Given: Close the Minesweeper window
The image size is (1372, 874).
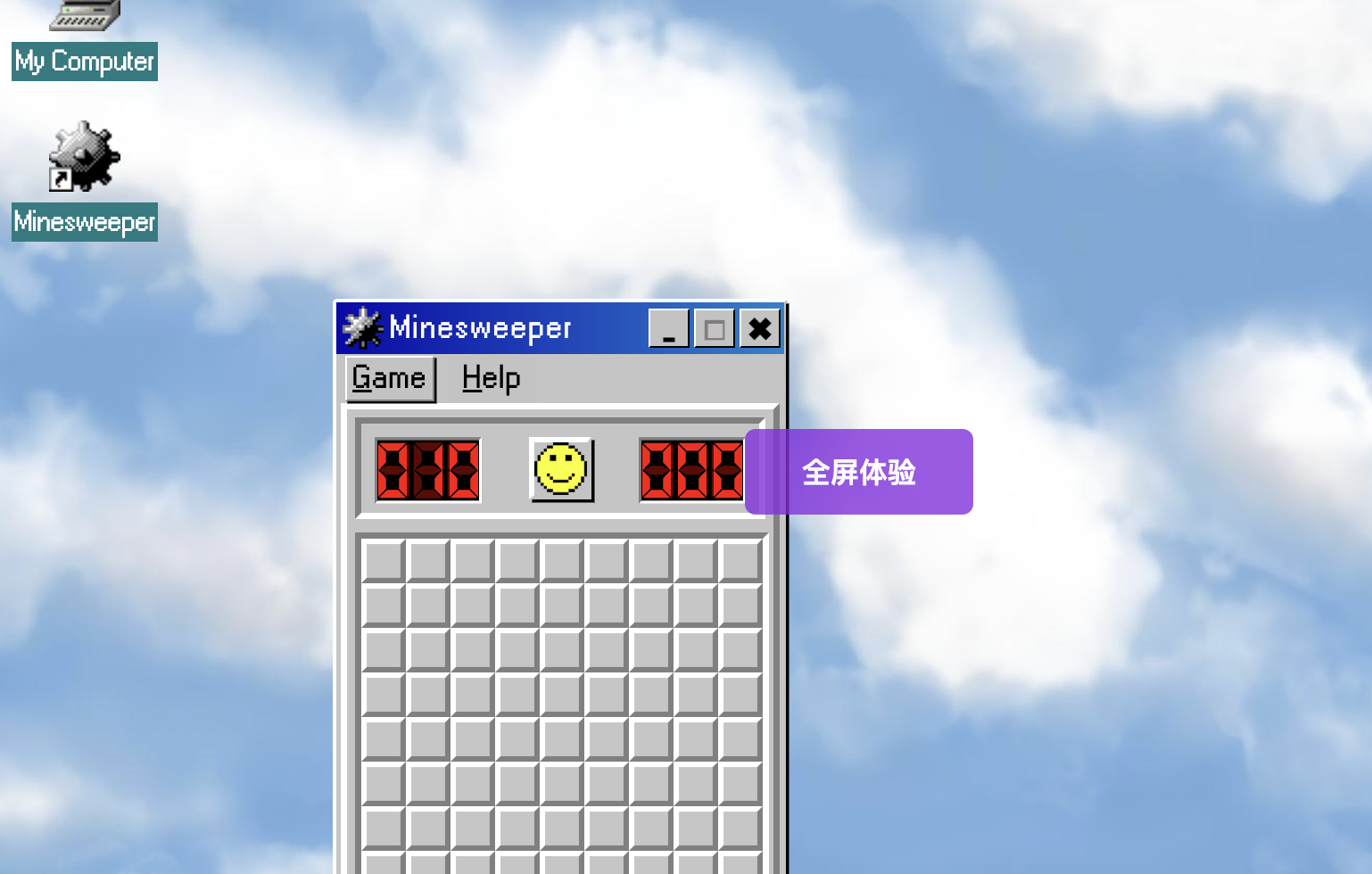Looking at the screenshot, I should (760, 329).
